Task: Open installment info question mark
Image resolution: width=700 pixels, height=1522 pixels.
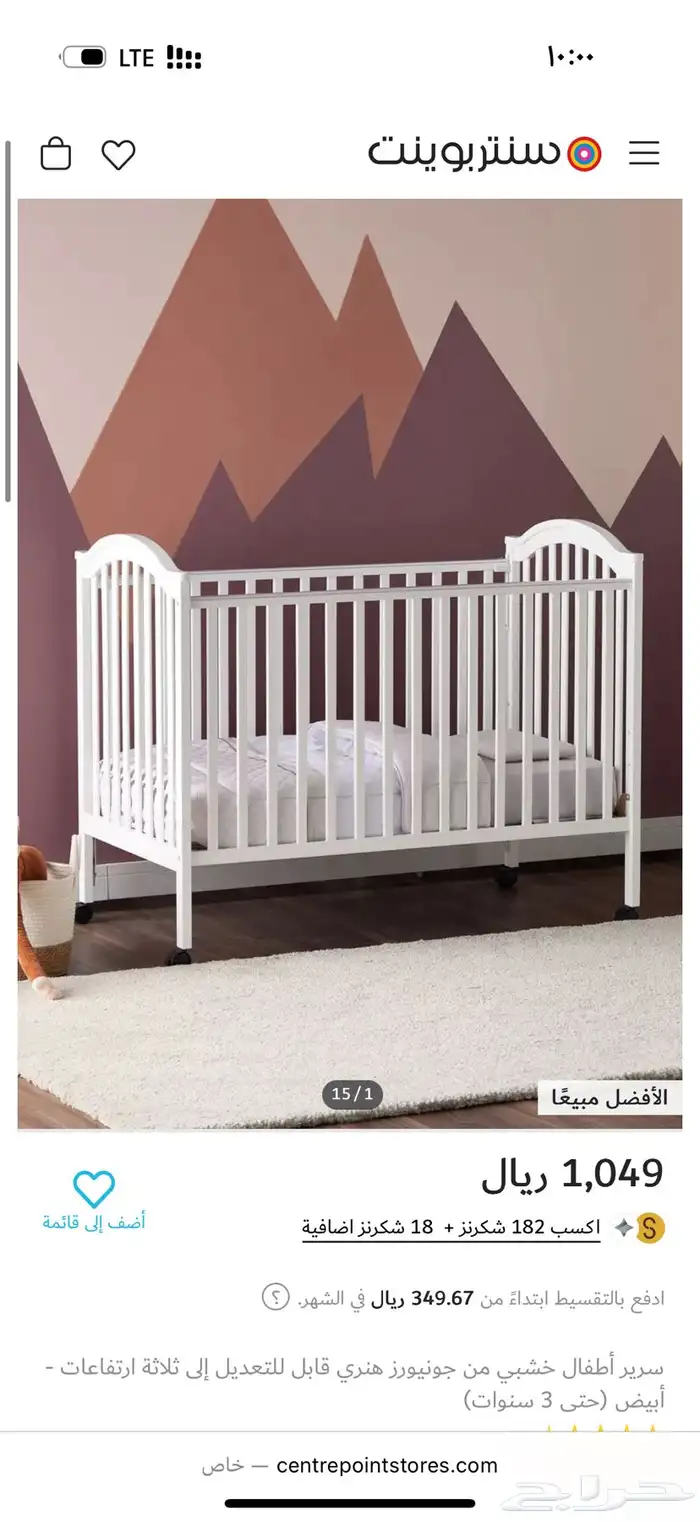Action: [275, 1298]
